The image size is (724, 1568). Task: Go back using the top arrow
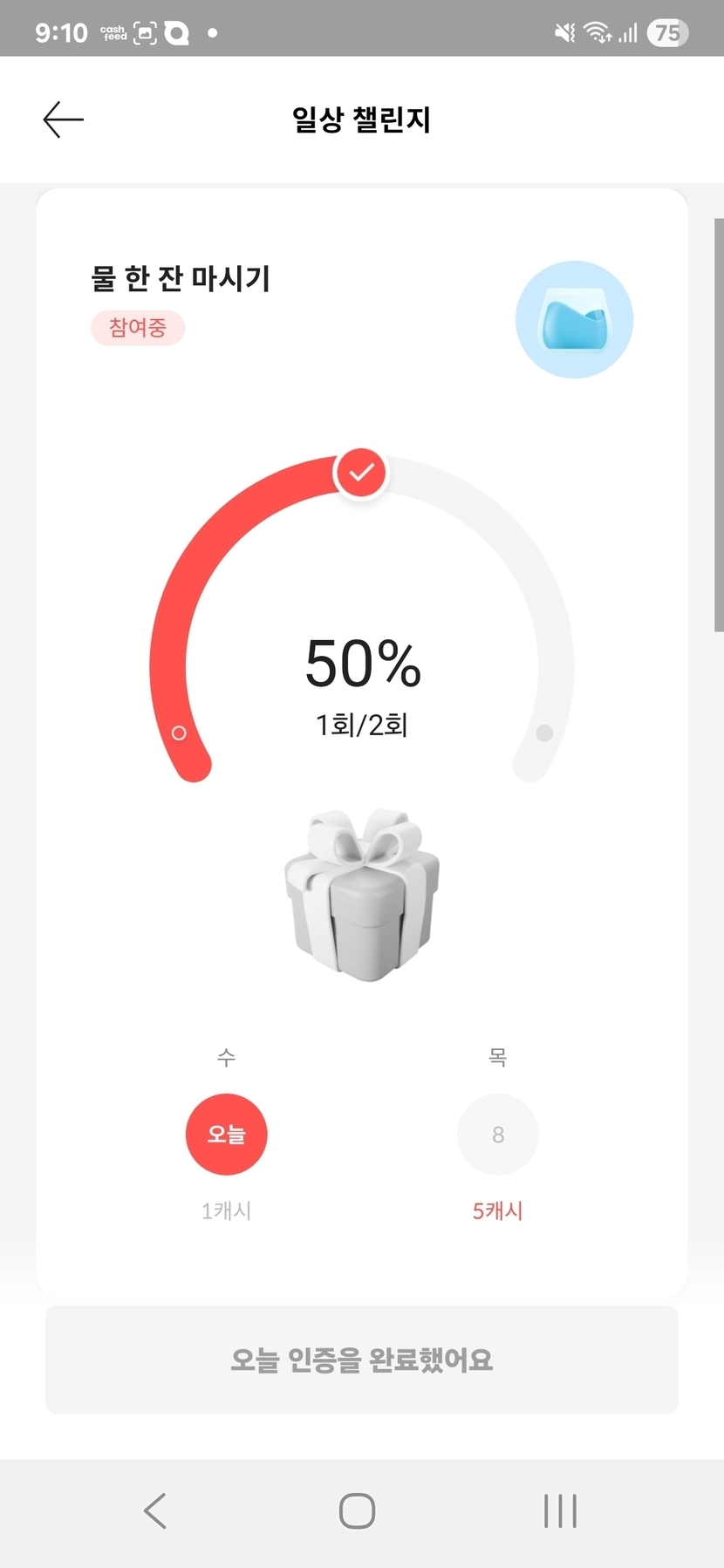(64, 119)
